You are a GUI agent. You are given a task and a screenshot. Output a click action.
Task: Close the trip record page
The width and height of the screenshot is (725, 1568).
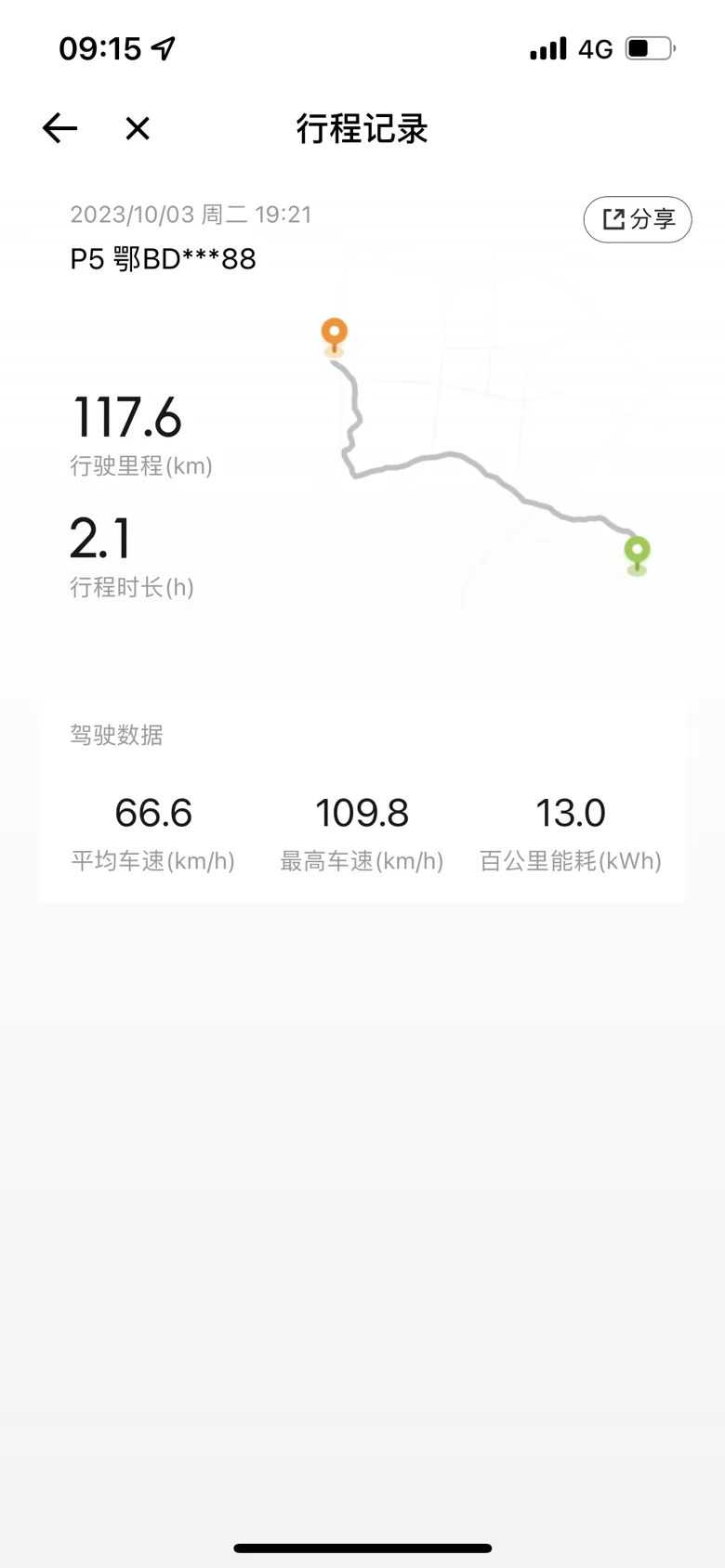click(138, 128)
